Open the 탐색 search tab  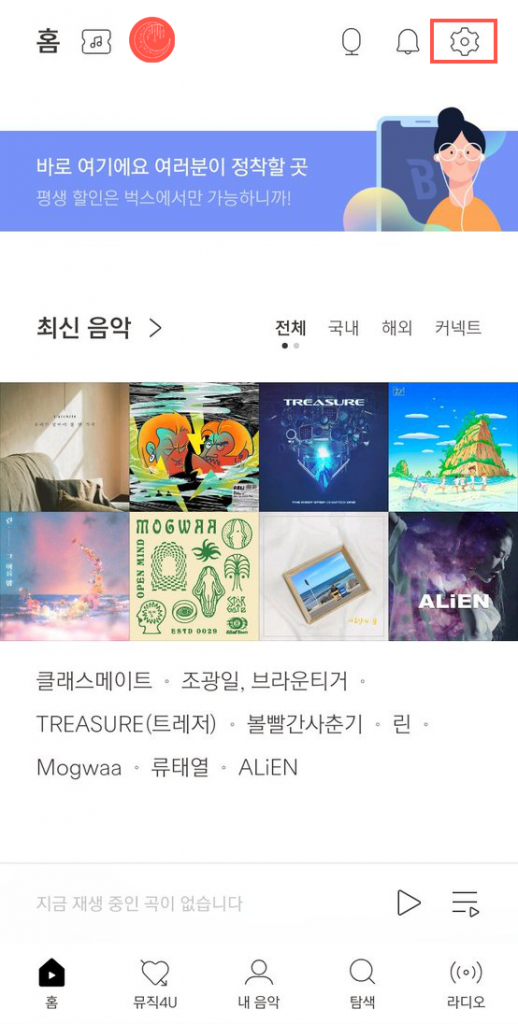click(362, 984)
